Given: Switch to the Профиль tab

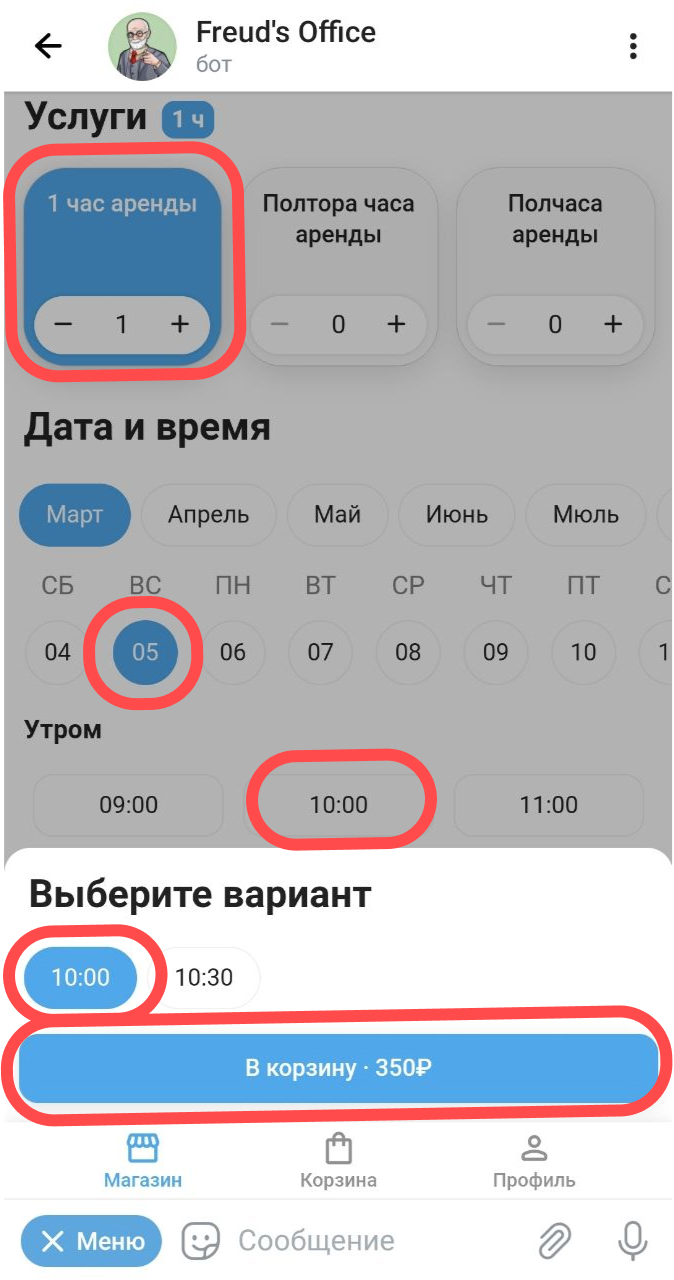Looking at the screenshot, I should (x=534, y=1162).
